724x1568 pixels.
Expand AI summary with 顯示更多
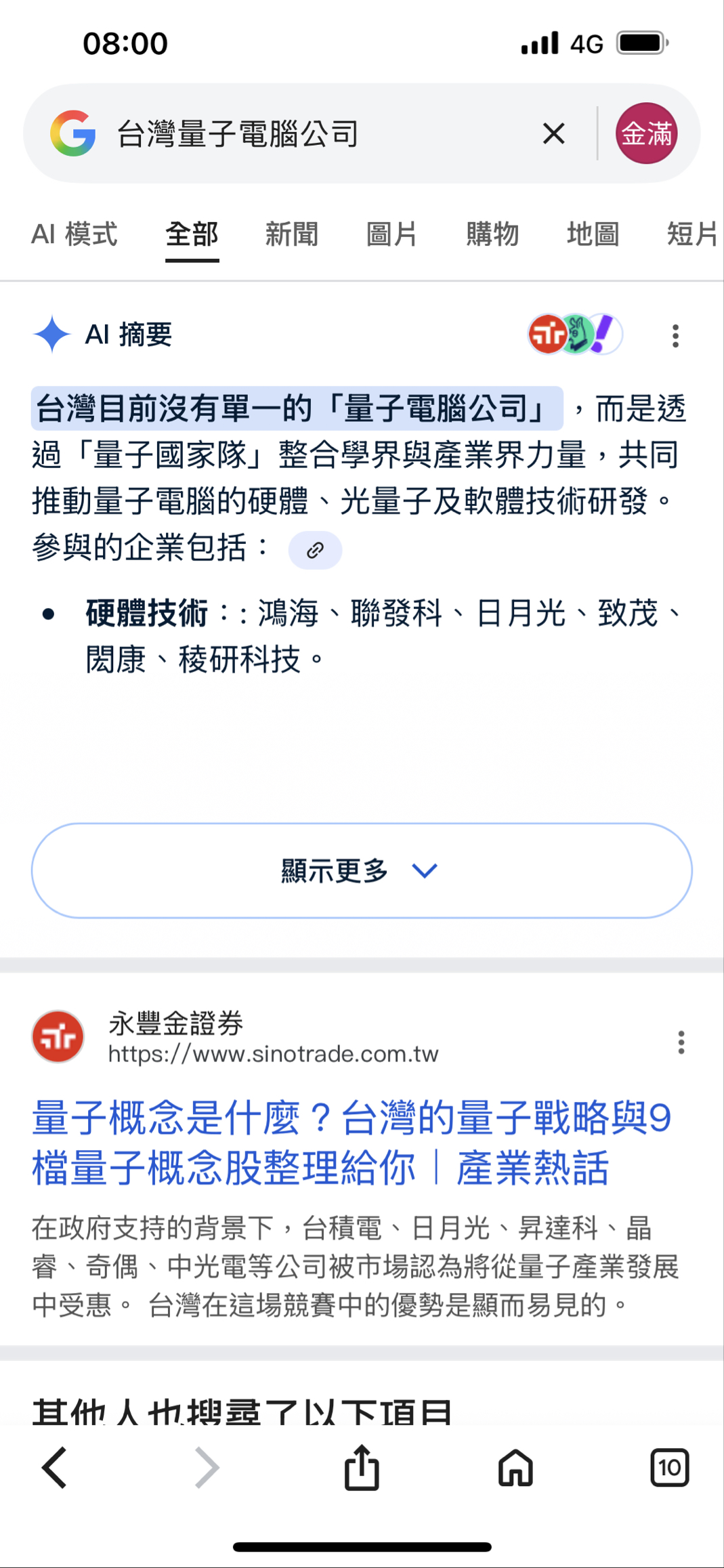362,870
